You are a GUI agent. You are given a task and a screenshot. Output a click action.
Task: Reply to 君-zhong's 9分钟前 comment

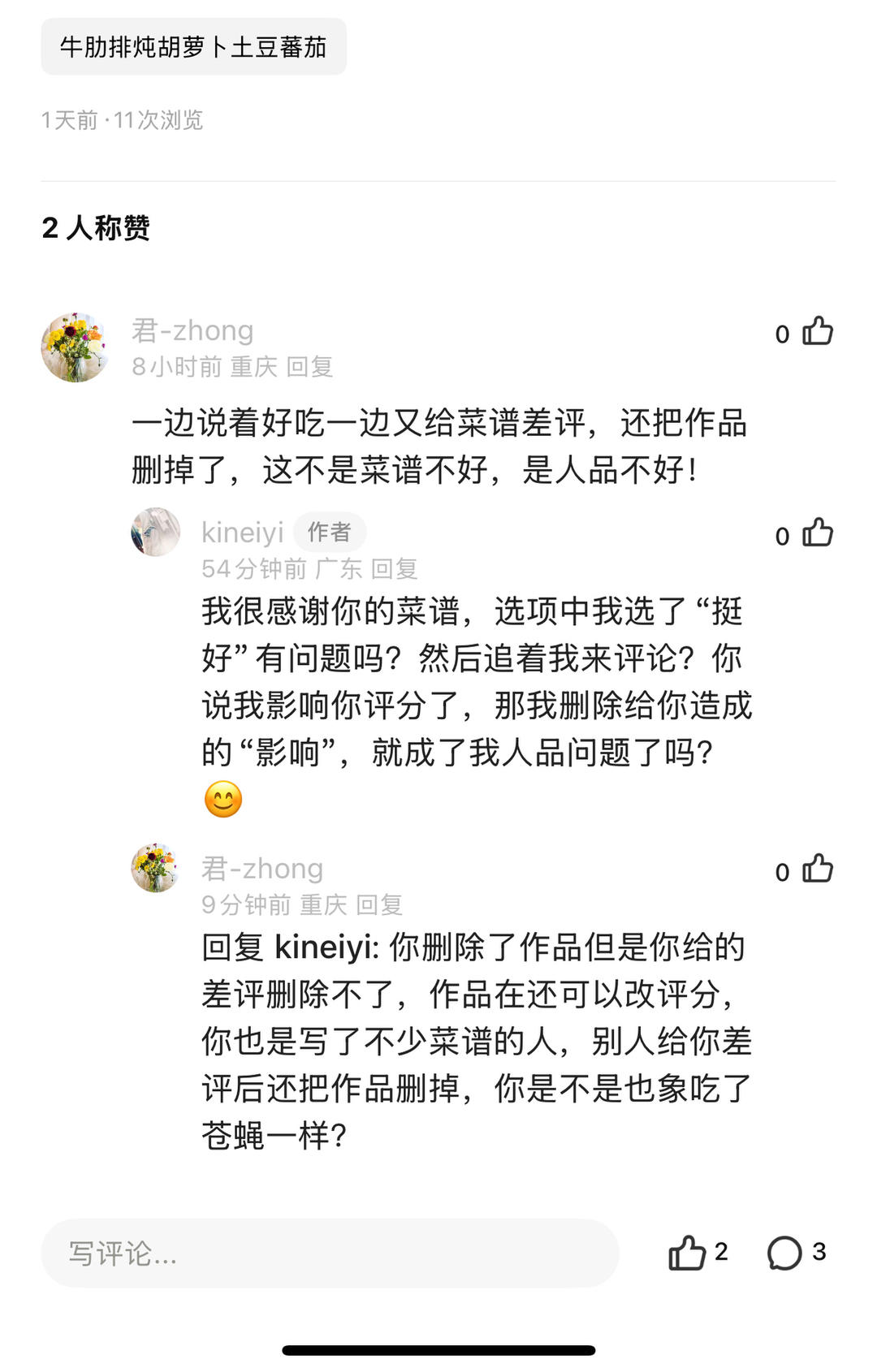pyautogui.click(x=379, y=904)
